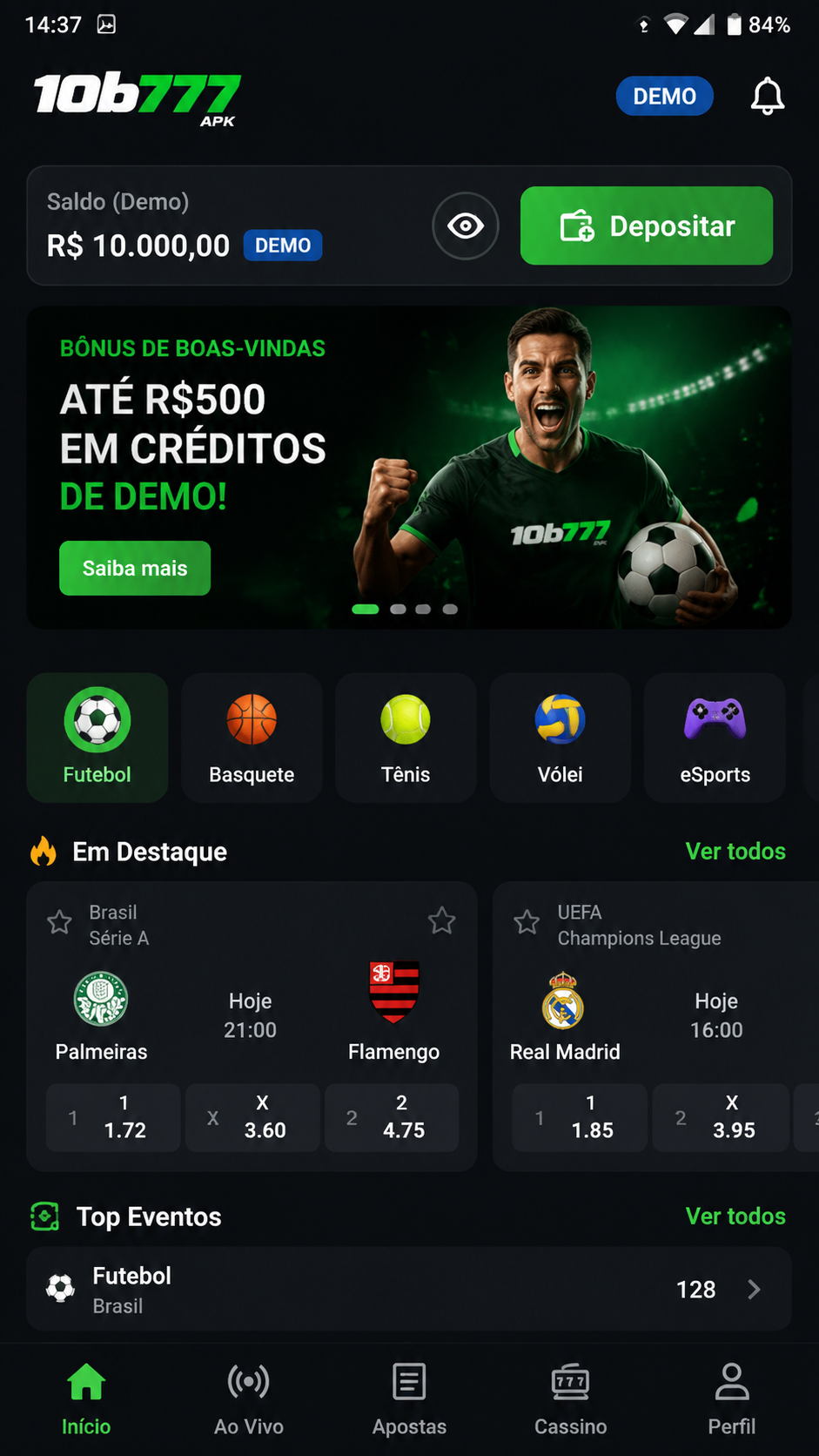Image resolution: width=819 pixels, height=1456 pixels.
Task: View all Em Destaque matches
Action: 735,851
